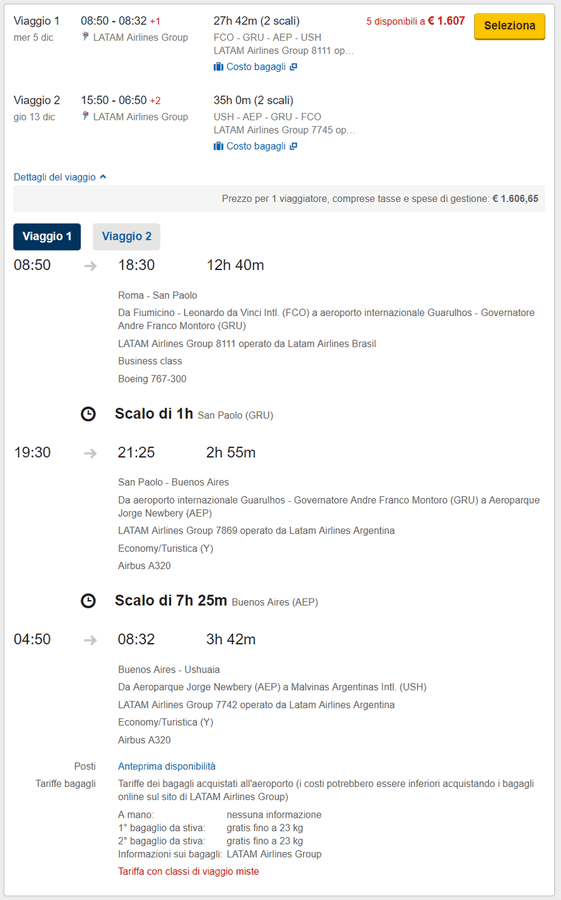
Task: Tap the yellow Seleziona button
Action: (x=509, y=26)
